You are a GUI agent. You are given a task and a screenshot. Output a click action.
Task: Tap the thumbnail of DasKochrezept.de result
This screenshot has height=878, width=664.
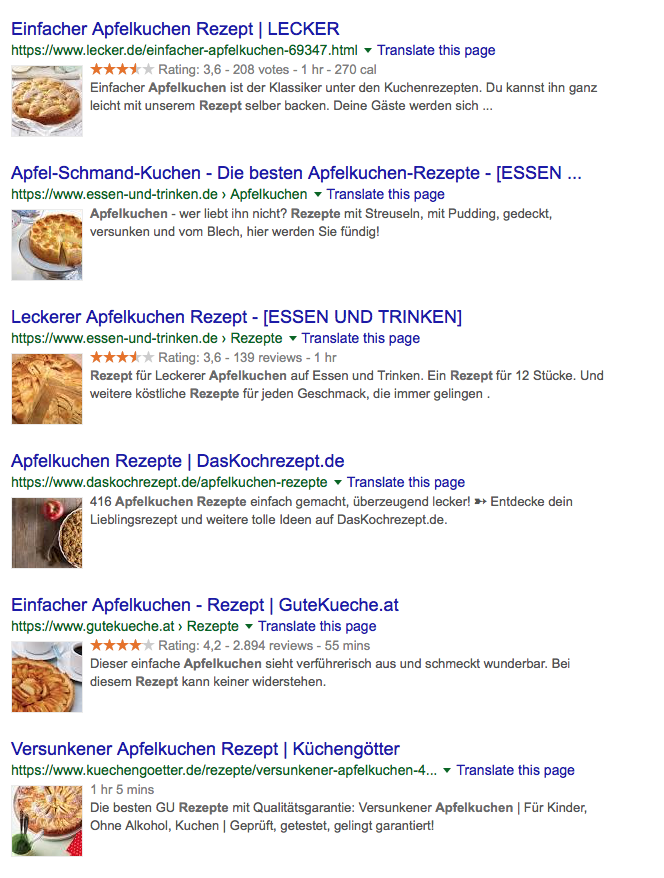point(47,533)
